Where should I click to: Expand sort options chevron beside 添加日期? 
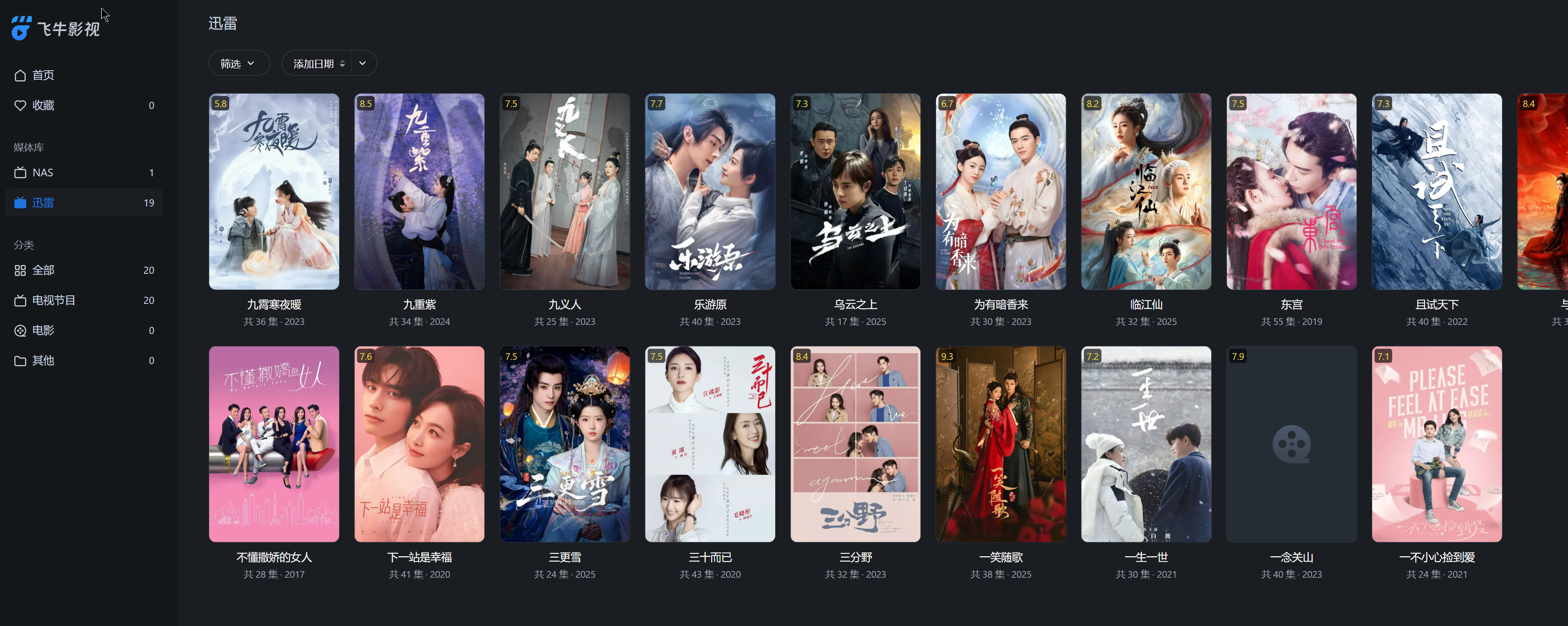[363, 64]
